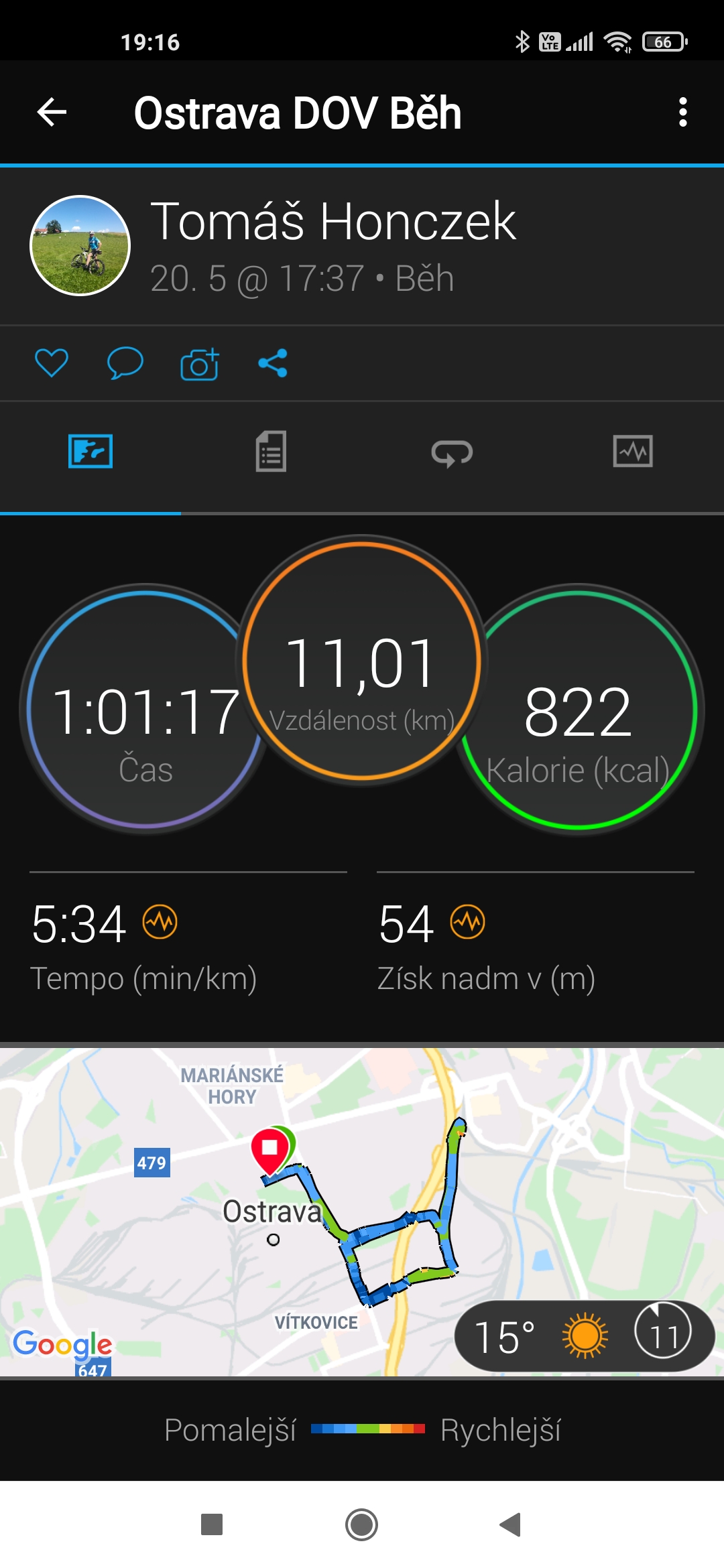Go back using the top-left arrow
The image size is (724, 1568).
52,112
